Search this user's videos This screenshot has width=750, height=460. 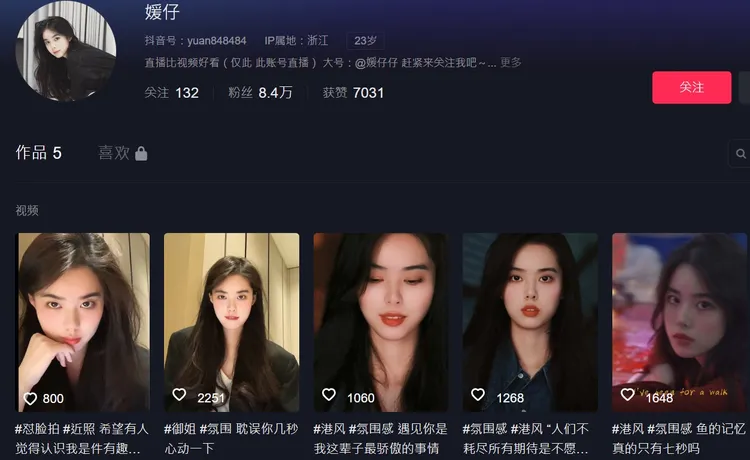(x=740, y=154)
